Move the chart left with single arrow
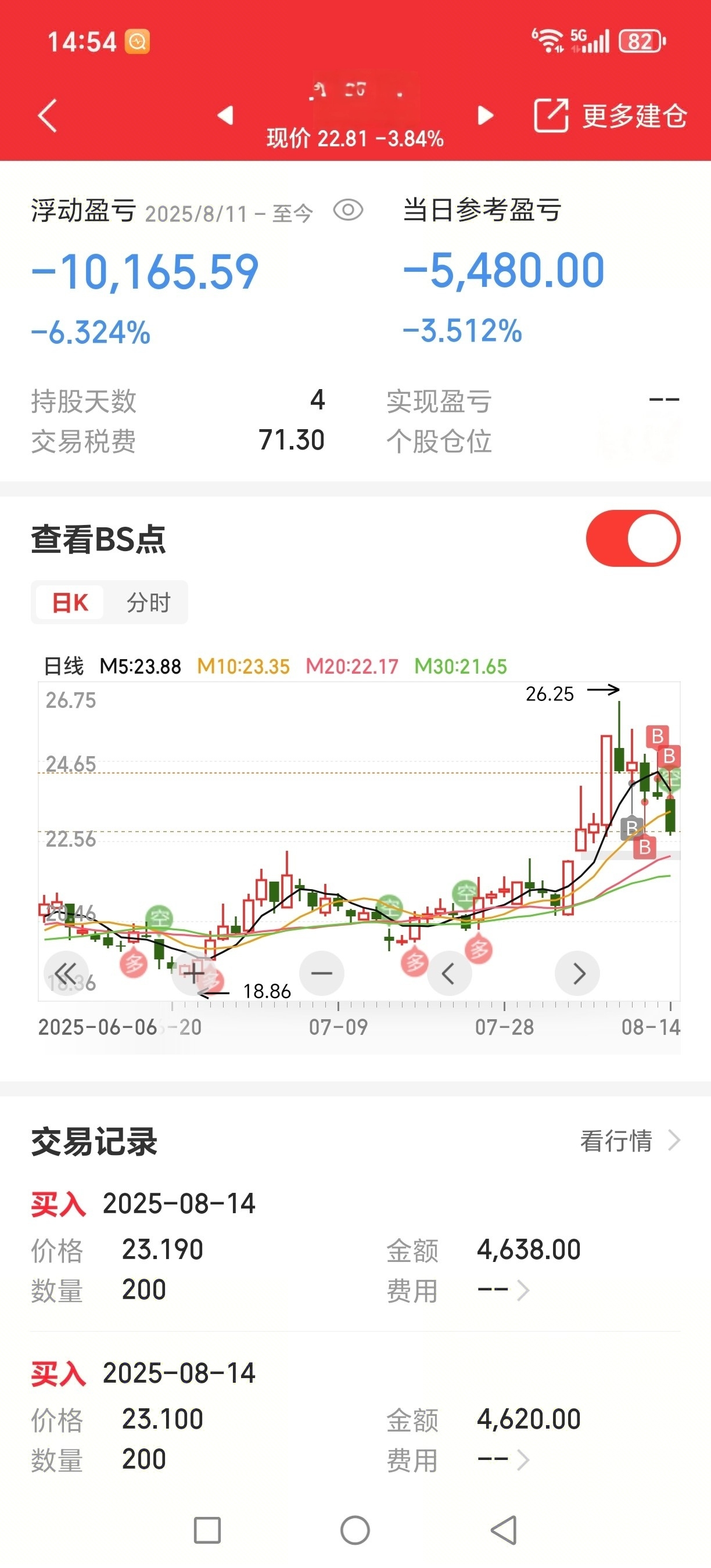The height and width of the screenshot is (1568, 711). (449, 973)
